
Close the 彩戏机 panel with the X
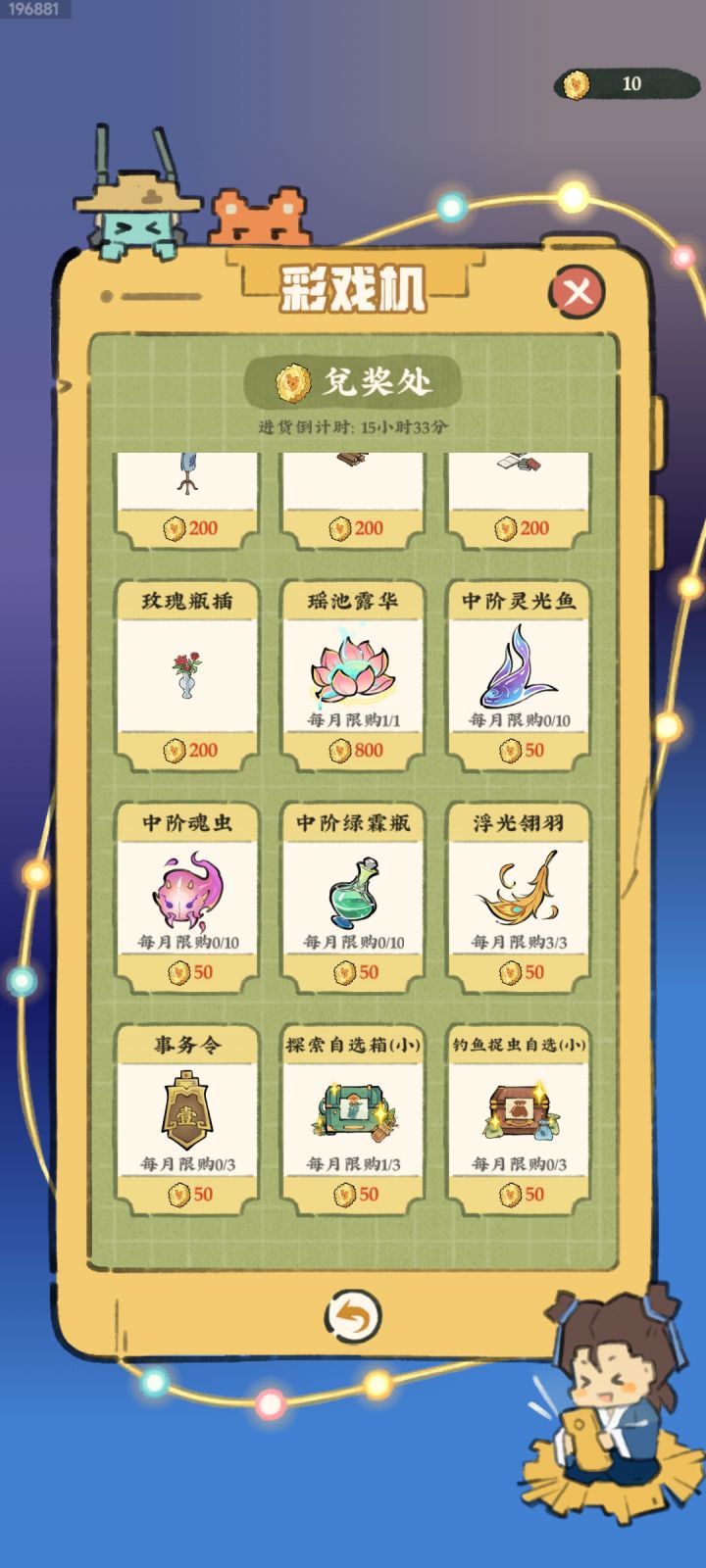[x=577, y=290]
